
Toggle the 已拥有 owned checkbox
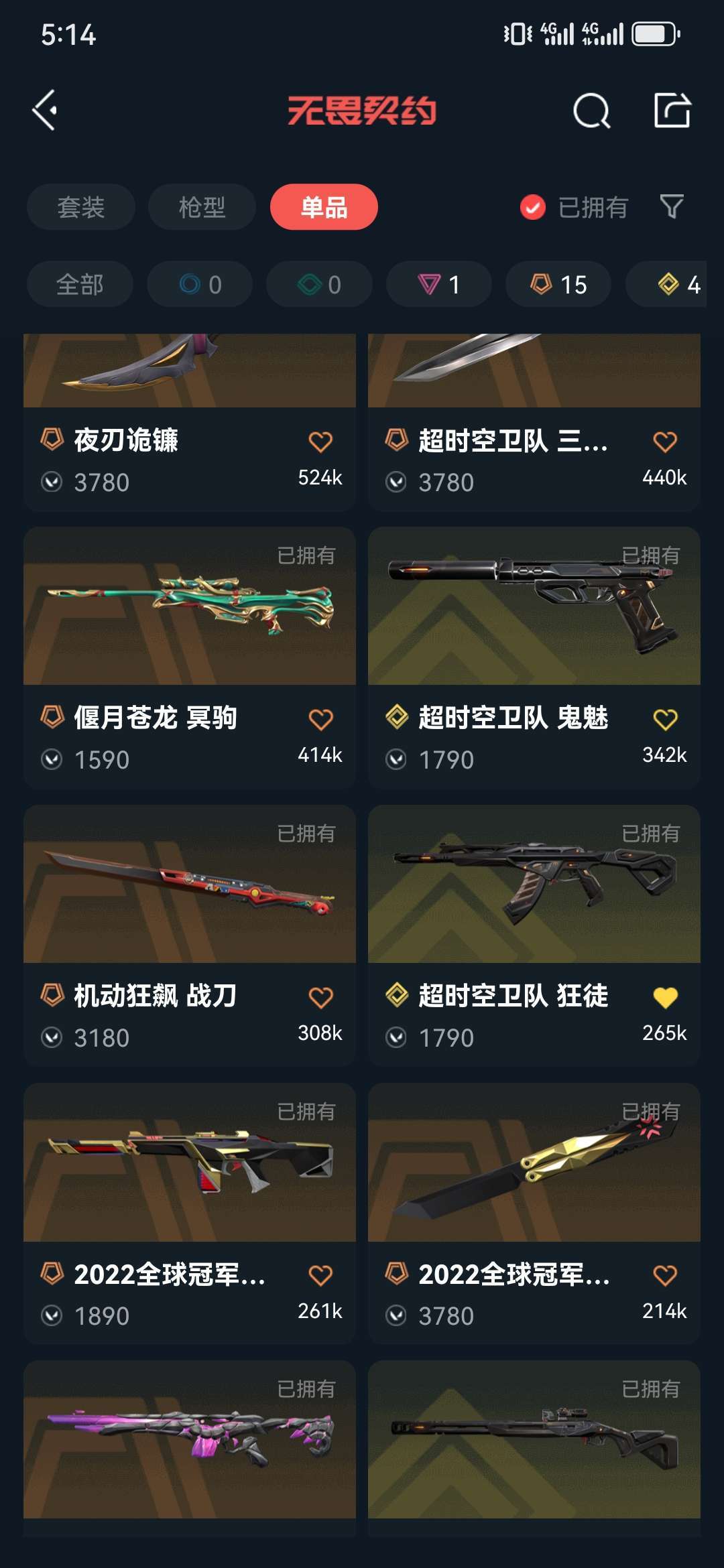[x=532, y=208]
